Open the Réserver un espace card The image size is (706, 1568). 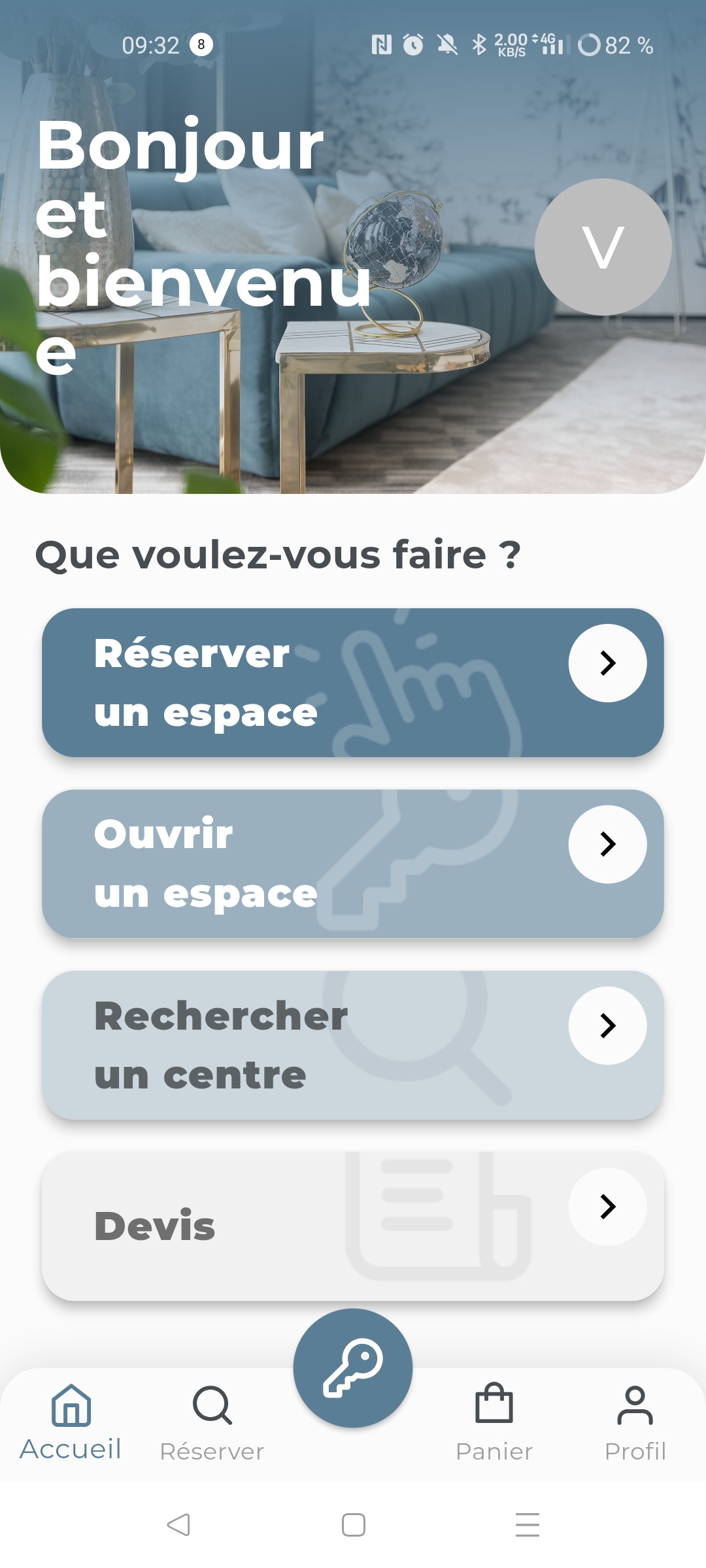[x=353, y=683]
